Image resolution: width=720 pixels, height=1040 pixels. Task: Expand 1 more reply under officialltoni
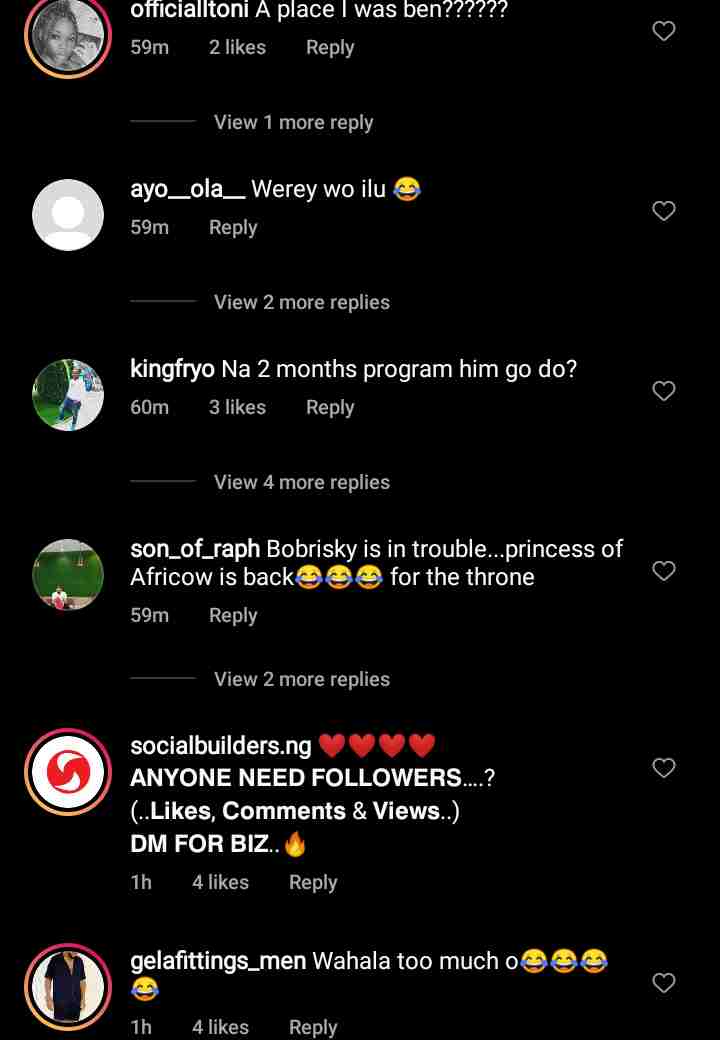tap(293, 122)
